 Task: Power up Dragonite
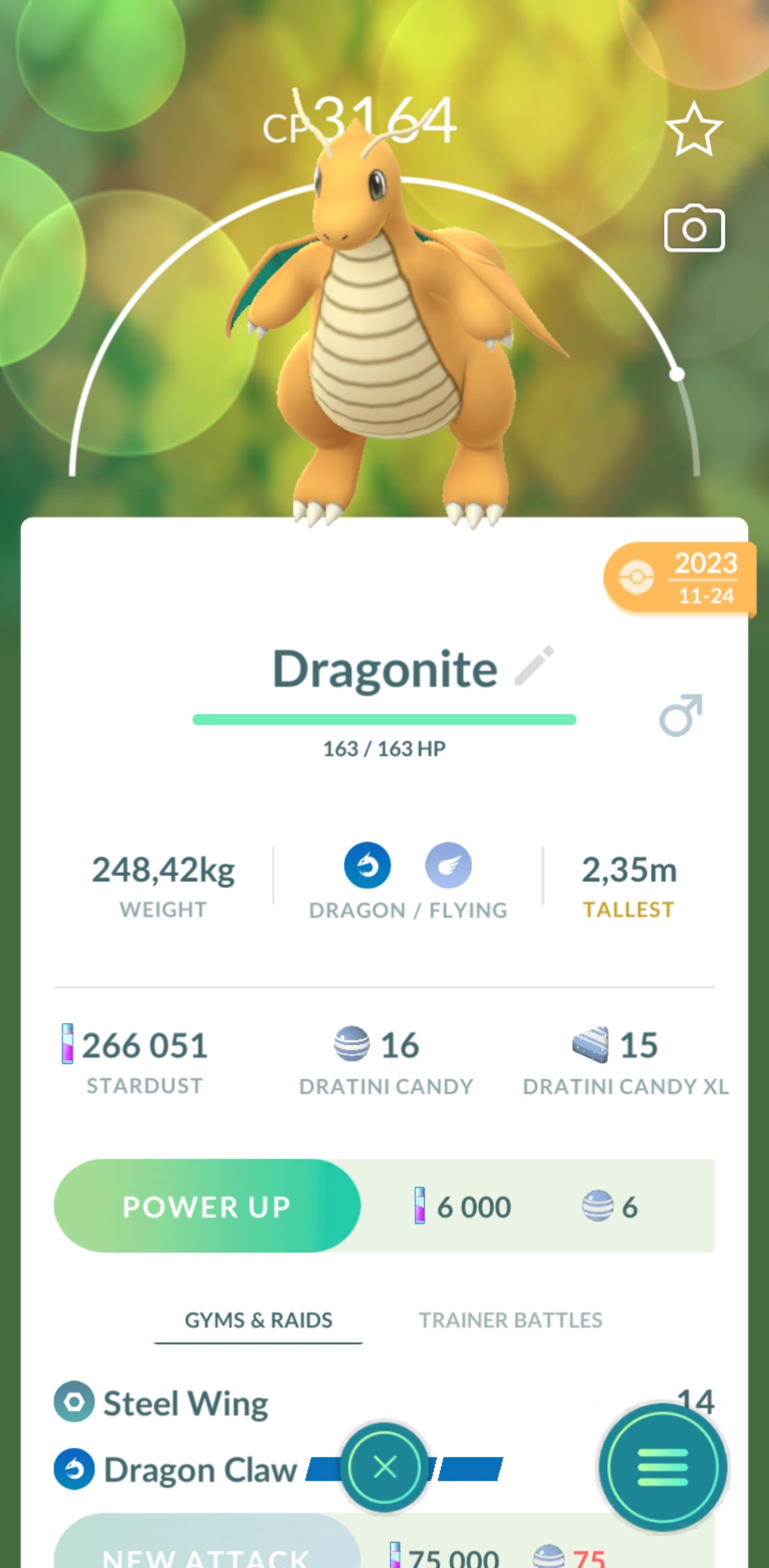pyautogui.click(x=207, y=1206)
